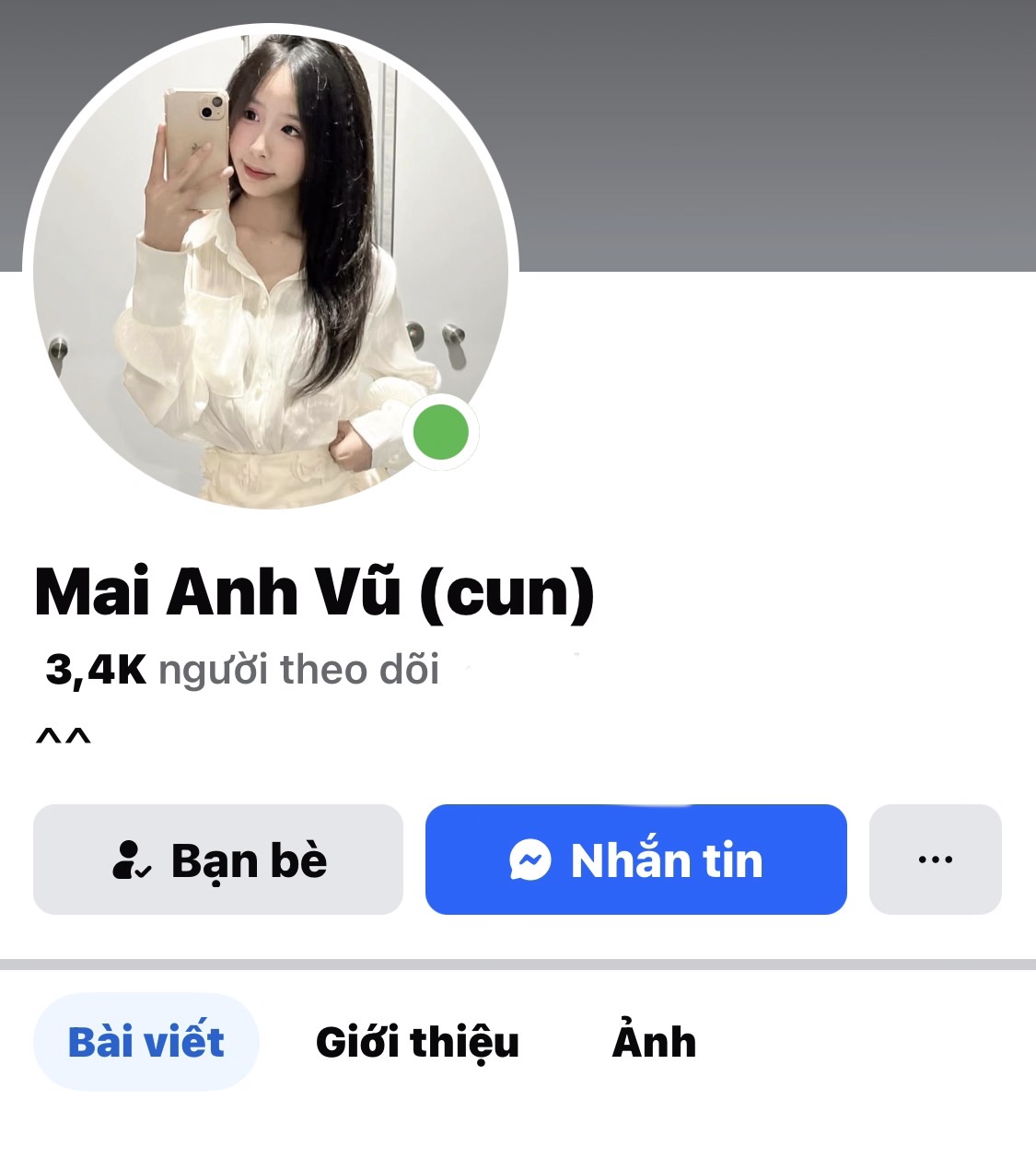Screen dimensions: 1036x1158
Task: Switch to the Giới thiệu tab
Action: [x=417, y=1042]
